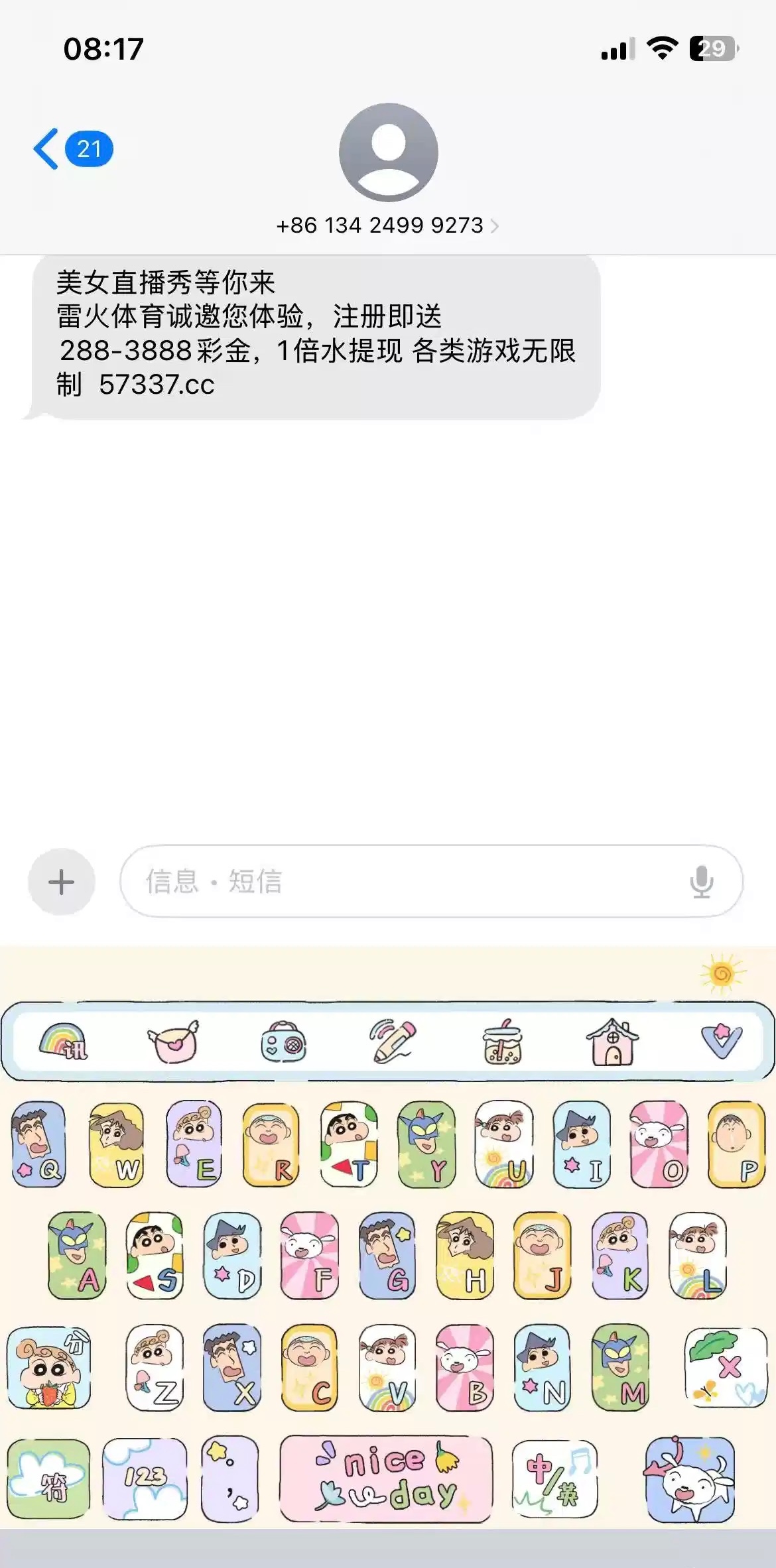Screen dimensions: 776x1568
Task: Type the comma punctuation key
Action: pyautogui.click(x=230, y=1478)
